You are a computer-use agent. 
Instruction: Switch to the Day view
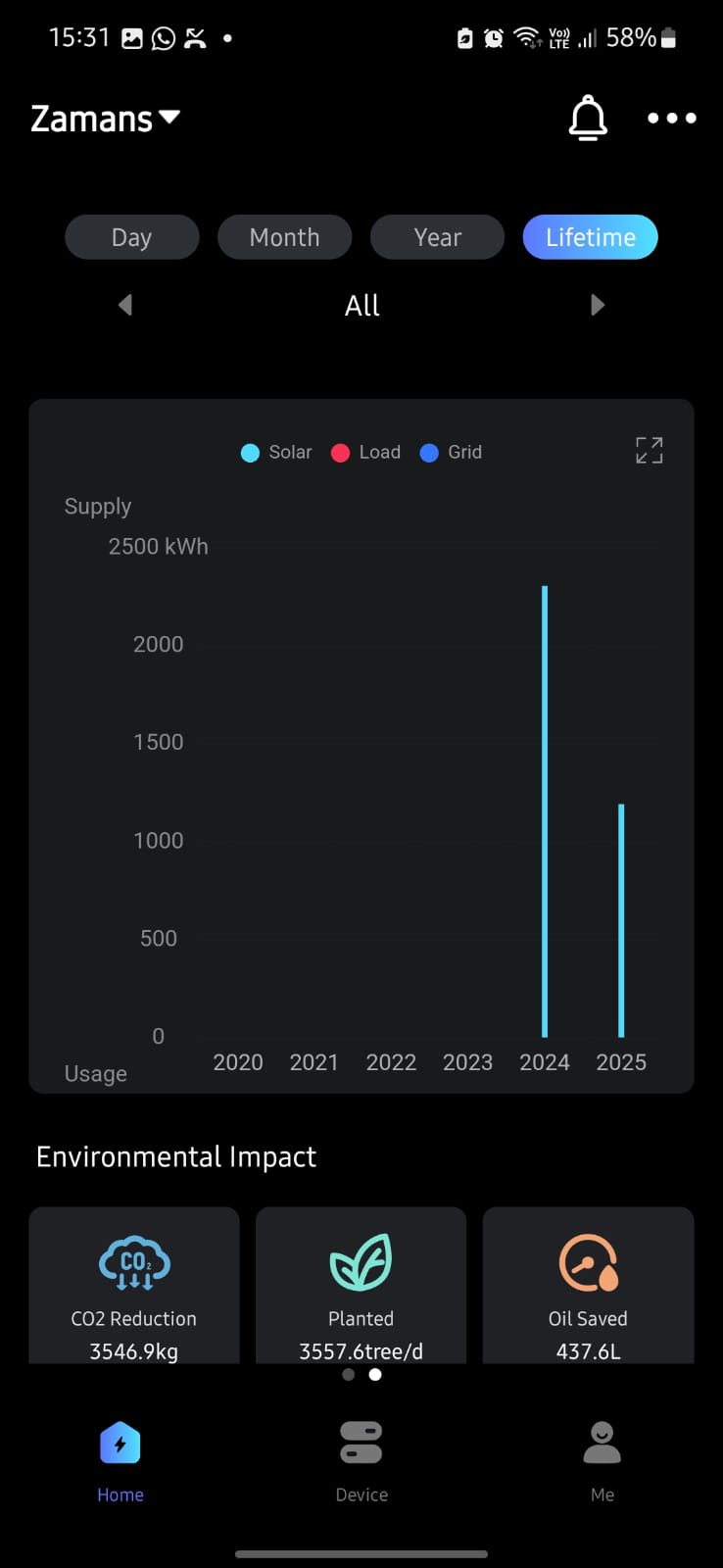132,237
